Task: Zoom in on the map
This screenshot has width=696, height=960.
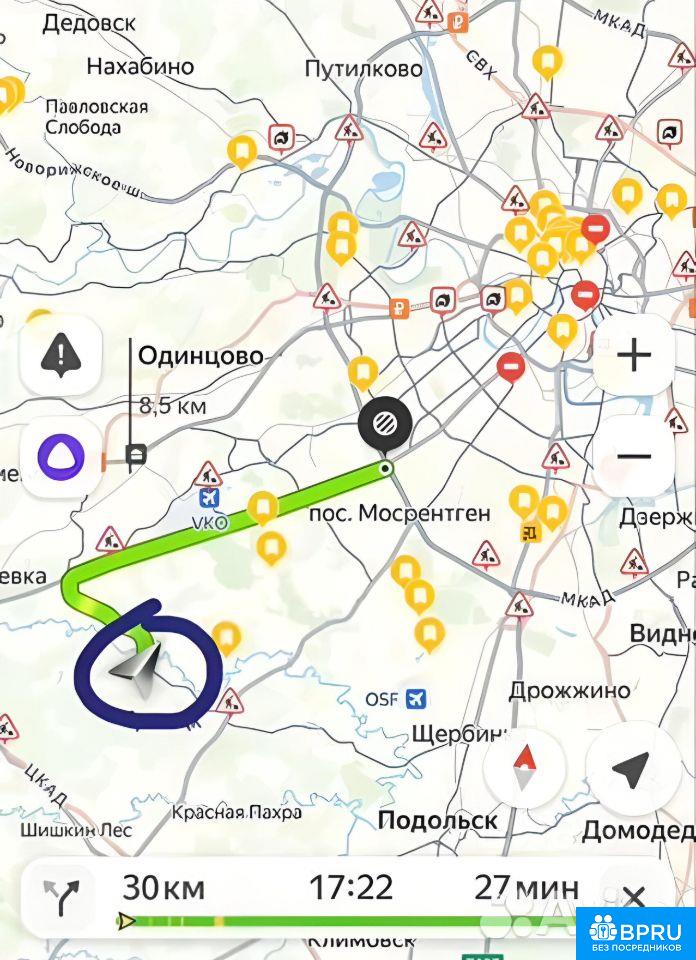Action: [x=634, y=355]
